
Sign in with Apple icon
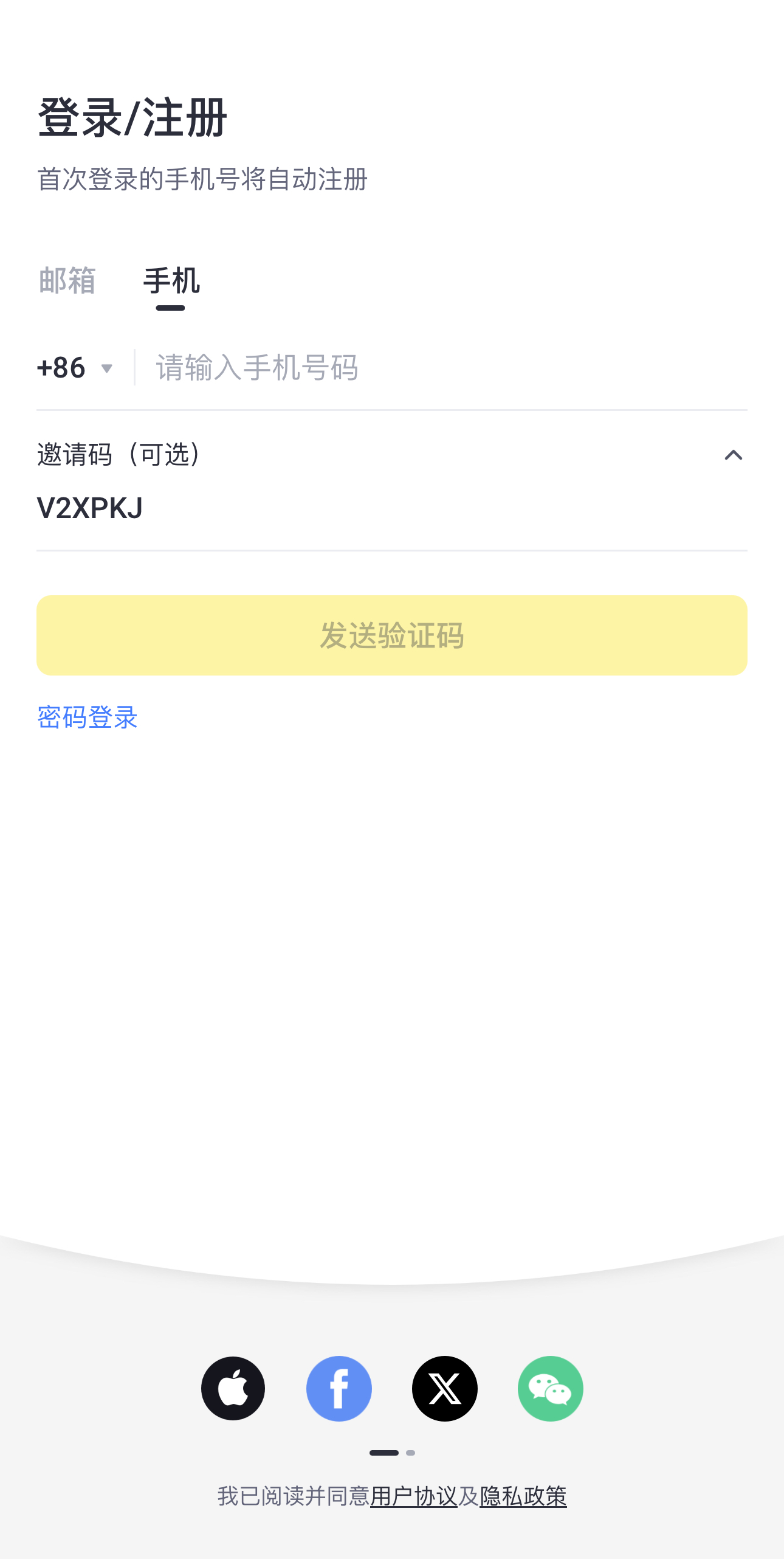point(233,1389)
